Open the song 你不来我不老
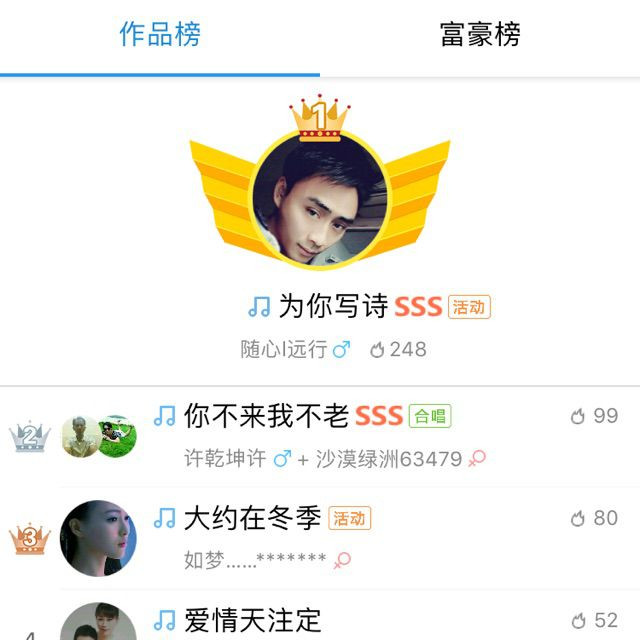This screenshot has height=640, width=640. [x=267, y=415]
